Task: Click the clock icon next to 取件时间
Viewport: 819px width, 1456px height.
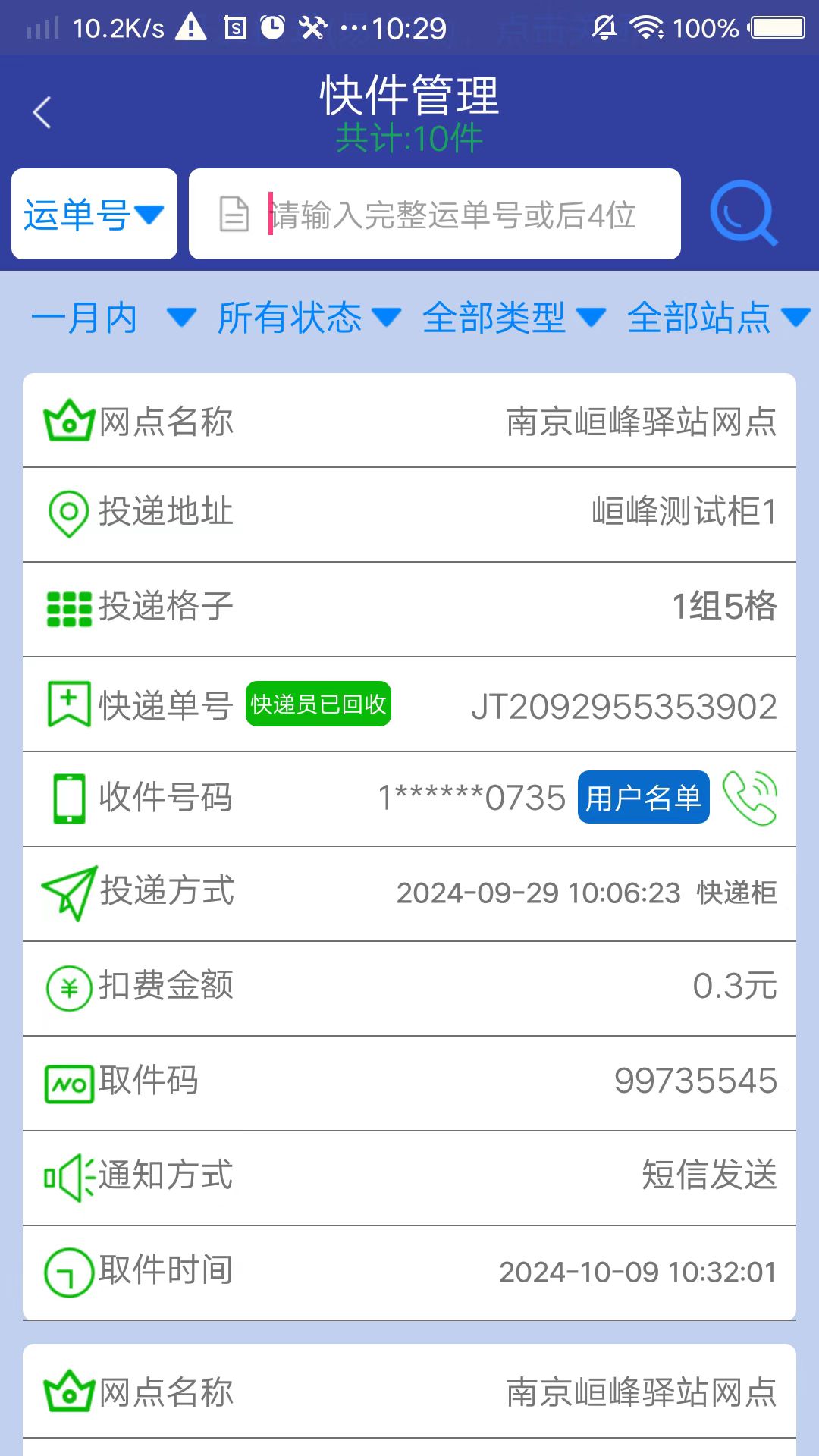Action: pos(68,1271)
